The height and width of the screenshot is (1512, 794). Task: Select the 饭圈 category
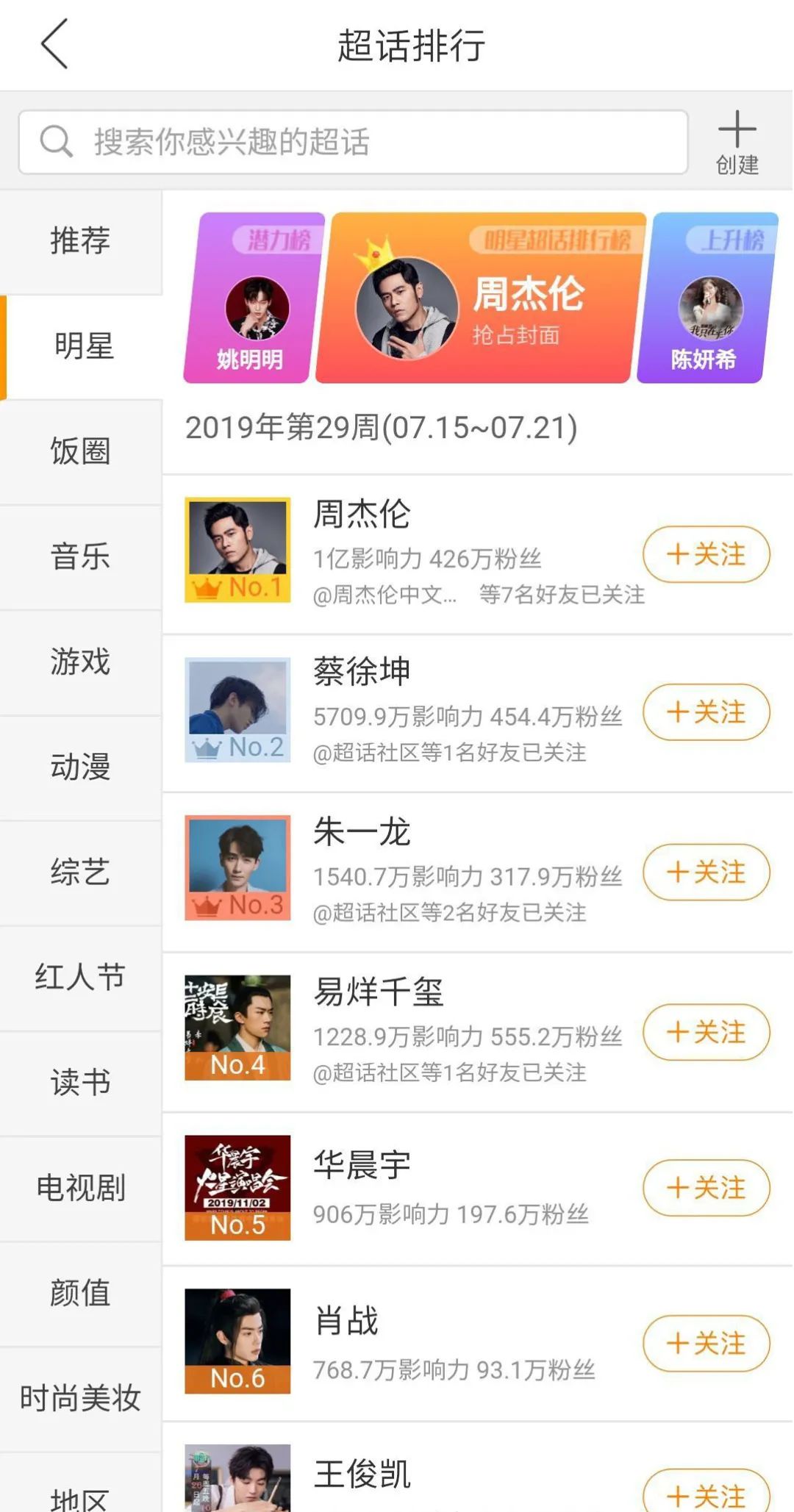coord(81,451)
